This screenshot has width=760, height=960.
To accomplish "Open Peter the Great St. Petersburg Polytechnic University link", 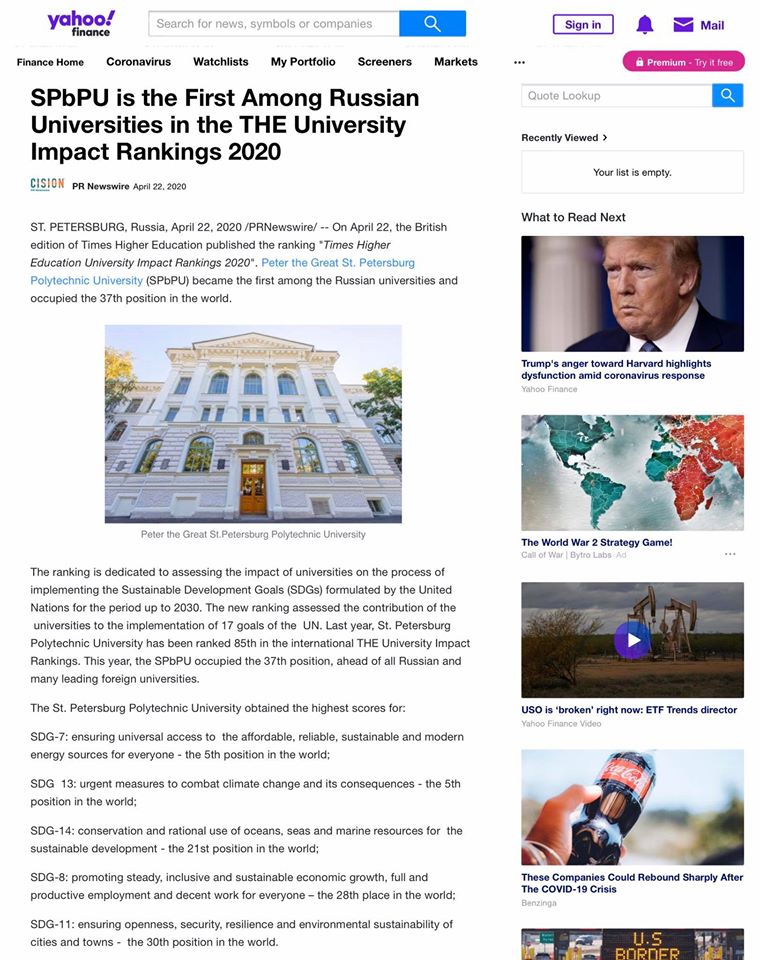I will (338, 263).
